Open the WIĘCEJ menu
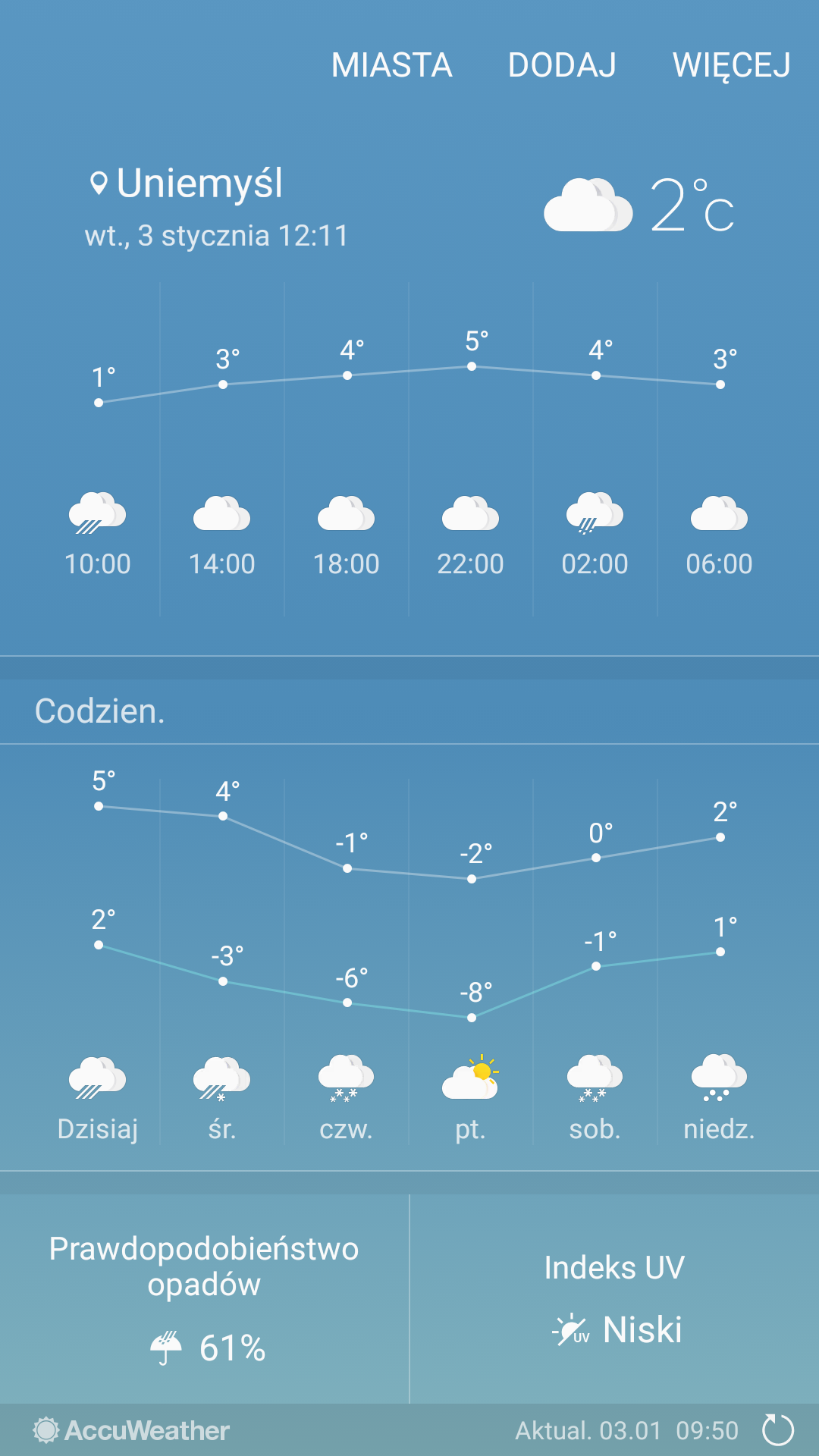Viewport: 819px width, 1456px height. point(731,65)
